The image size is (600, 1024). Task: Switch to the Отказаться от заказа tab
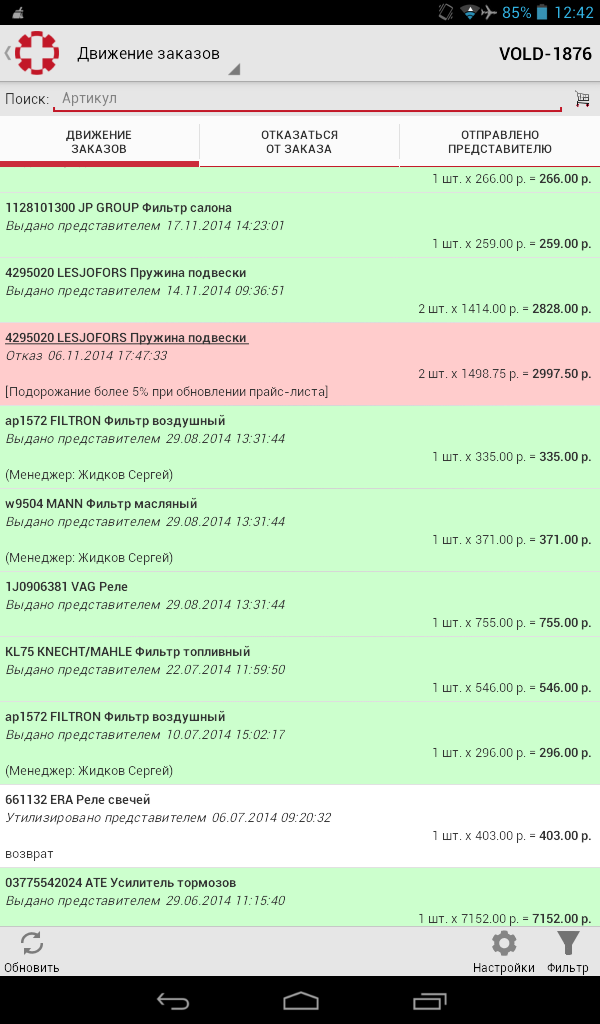click(299, 143)
